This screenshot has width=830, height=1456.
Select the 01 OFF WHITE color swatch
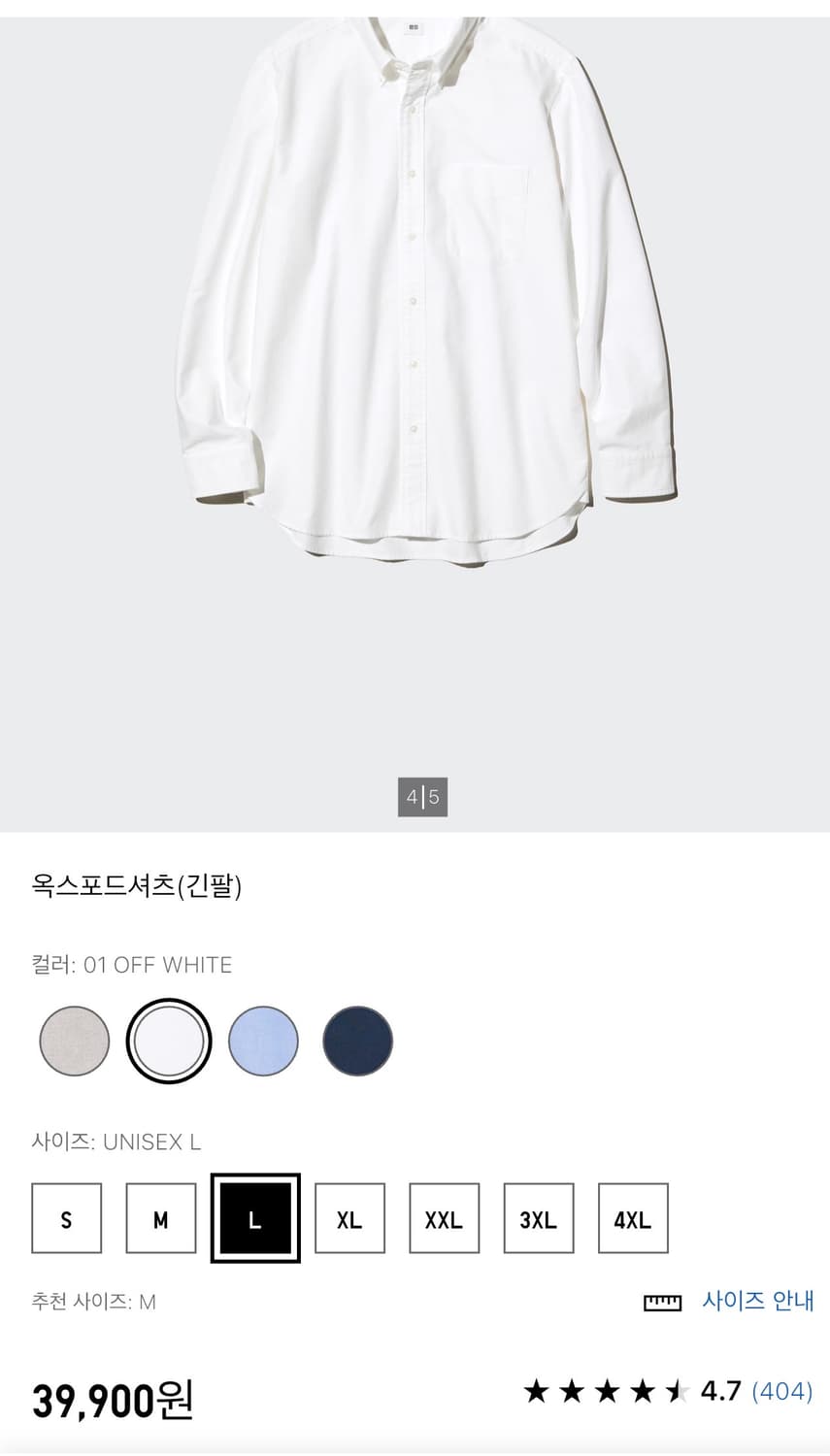pyautogui.click(x=168, y=1041)
